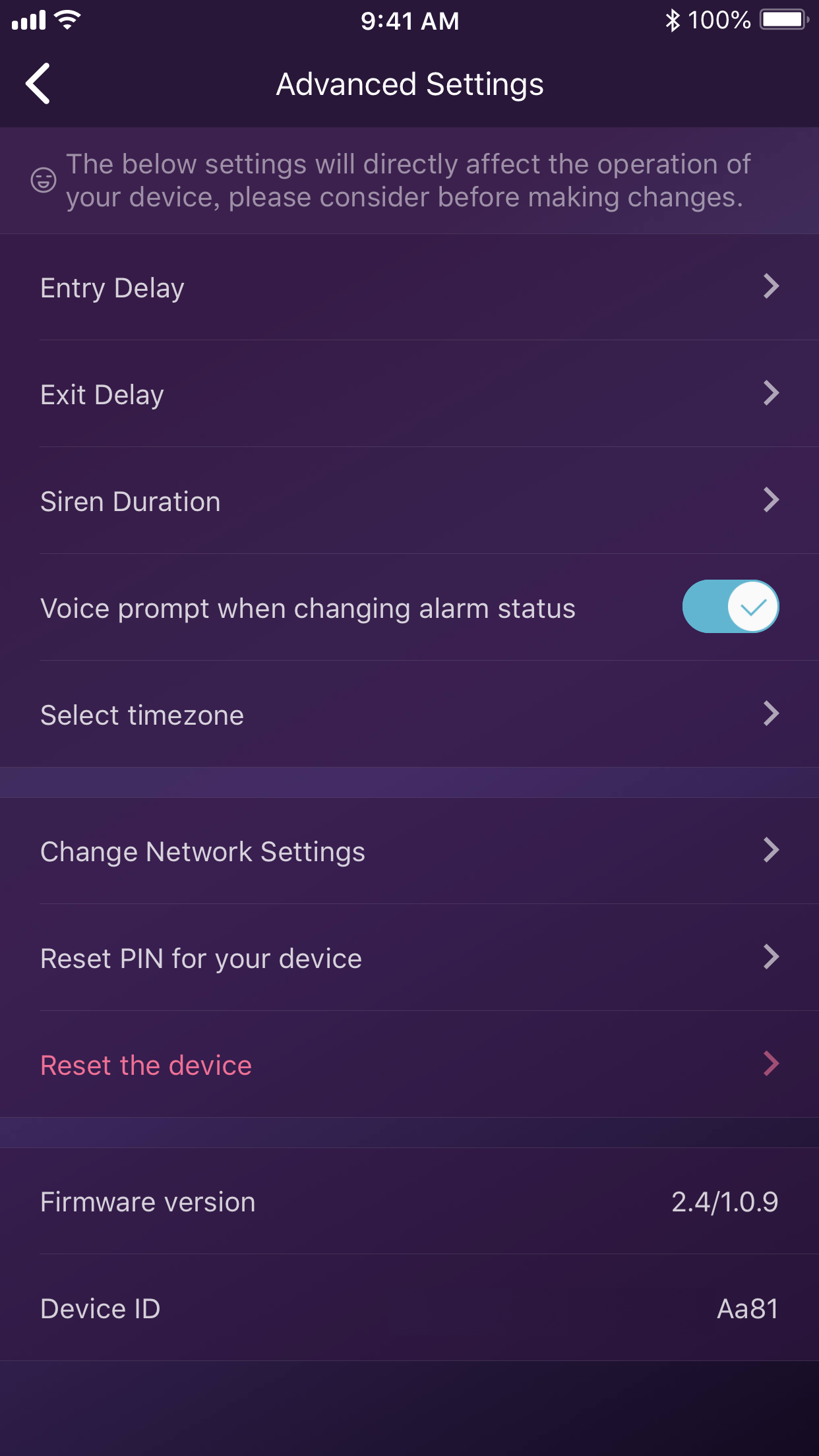Tap the firmware version value 2.4/1.0.9
Image resolution: width=819 pixels, height=1456 pixels.
point(725,1201)
